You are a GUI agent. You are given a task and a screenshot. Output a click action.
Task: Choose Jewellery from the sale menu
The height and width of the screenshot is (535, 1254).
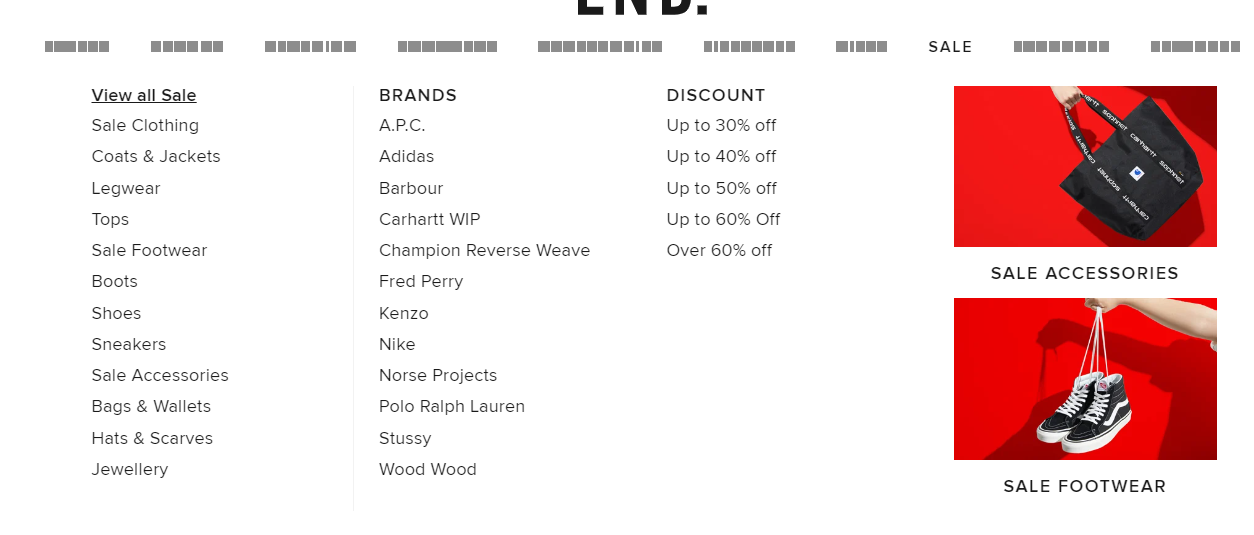[x=130, y=469]
